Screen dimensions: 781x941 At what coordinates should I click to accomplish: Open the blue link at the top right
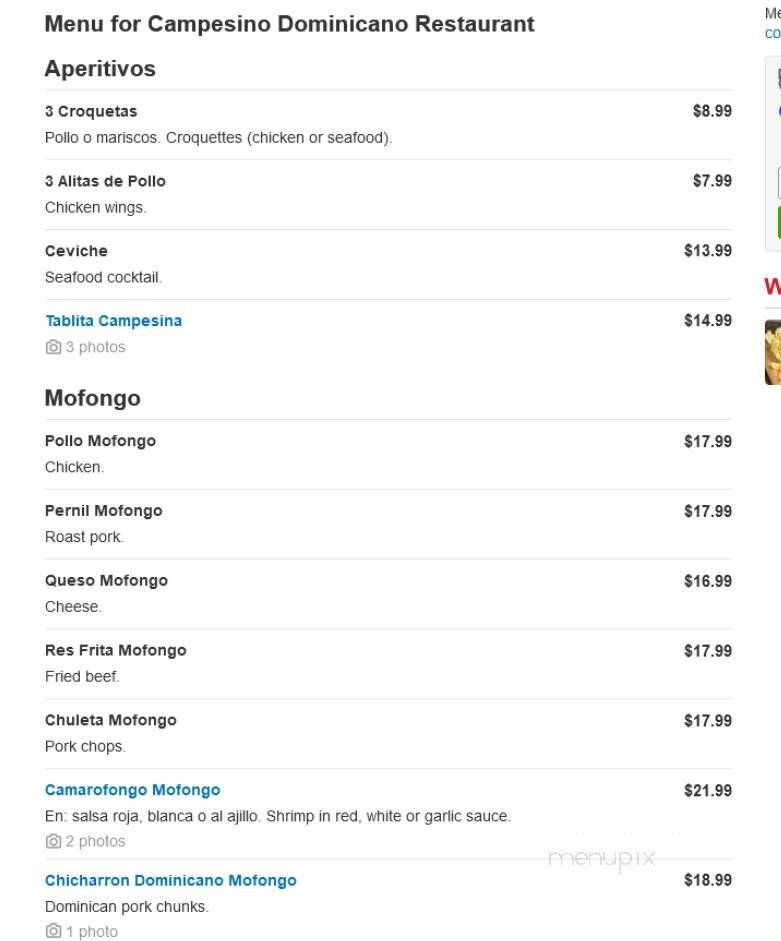[x=771, y=31]
